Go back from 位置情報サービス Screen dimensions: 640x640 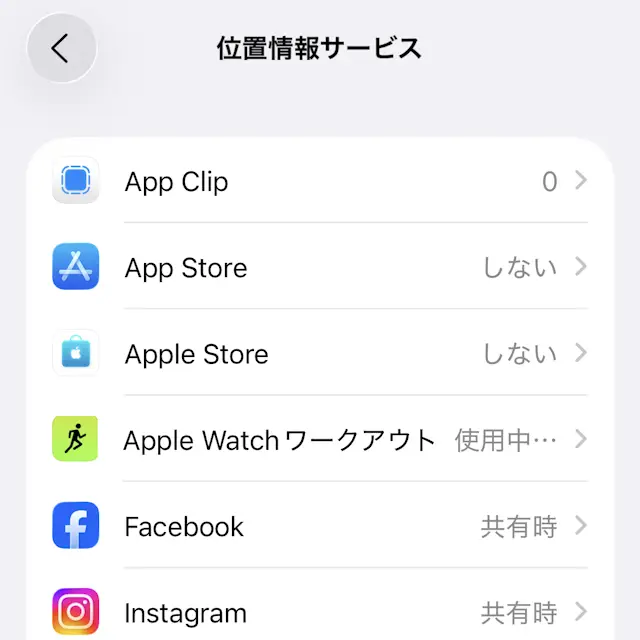coord(61,48)
